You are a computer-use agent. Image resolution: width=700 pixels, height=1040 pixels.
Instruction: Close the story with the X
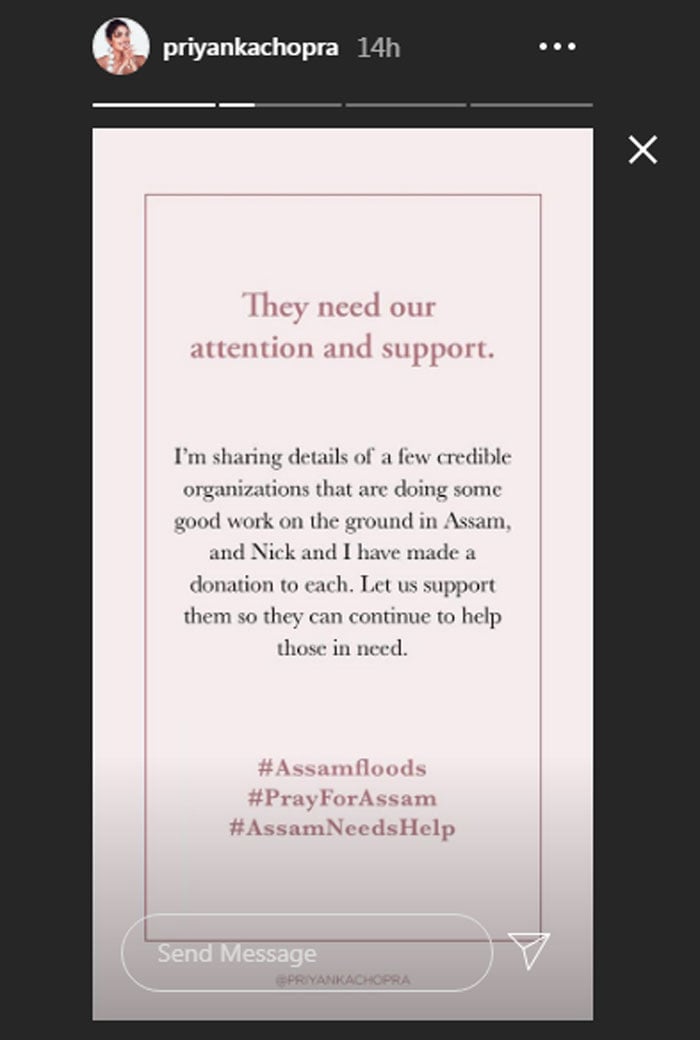642,150
